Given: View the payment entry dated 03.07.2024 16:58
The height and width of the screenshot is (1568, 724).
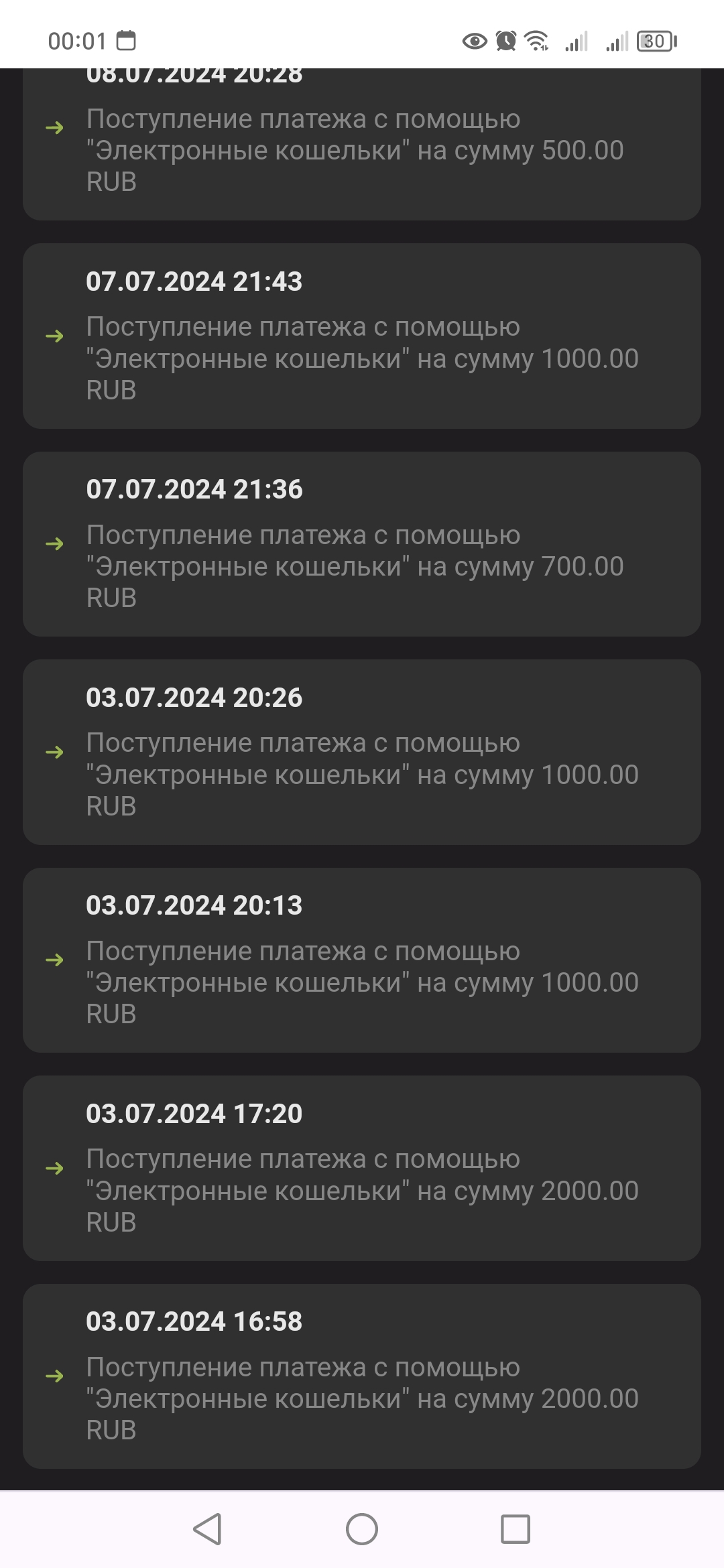Looking at the screenshot, I should (x=362, y=1376).
